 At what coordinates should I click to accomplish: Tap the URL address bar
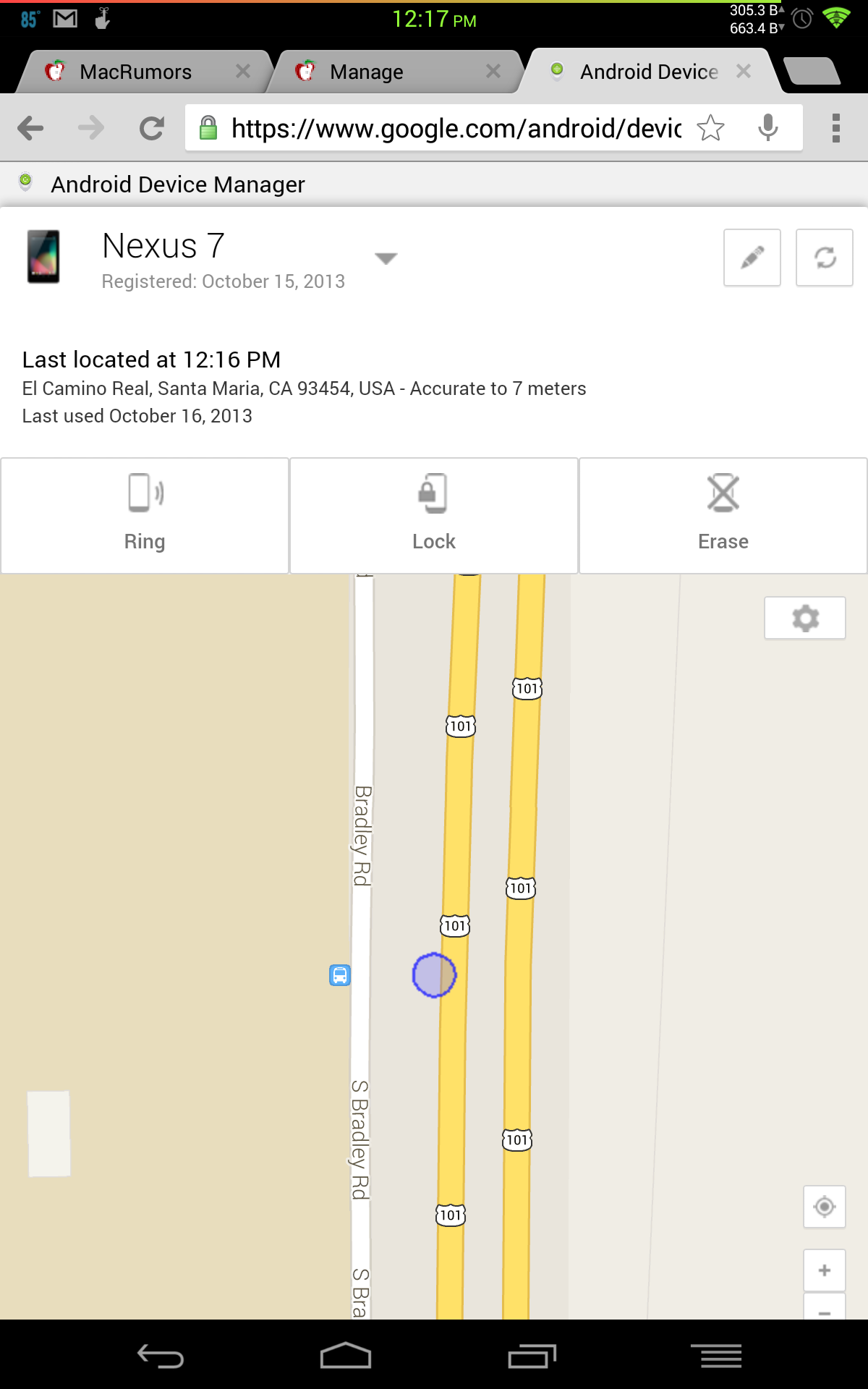(x=456, y=129)
